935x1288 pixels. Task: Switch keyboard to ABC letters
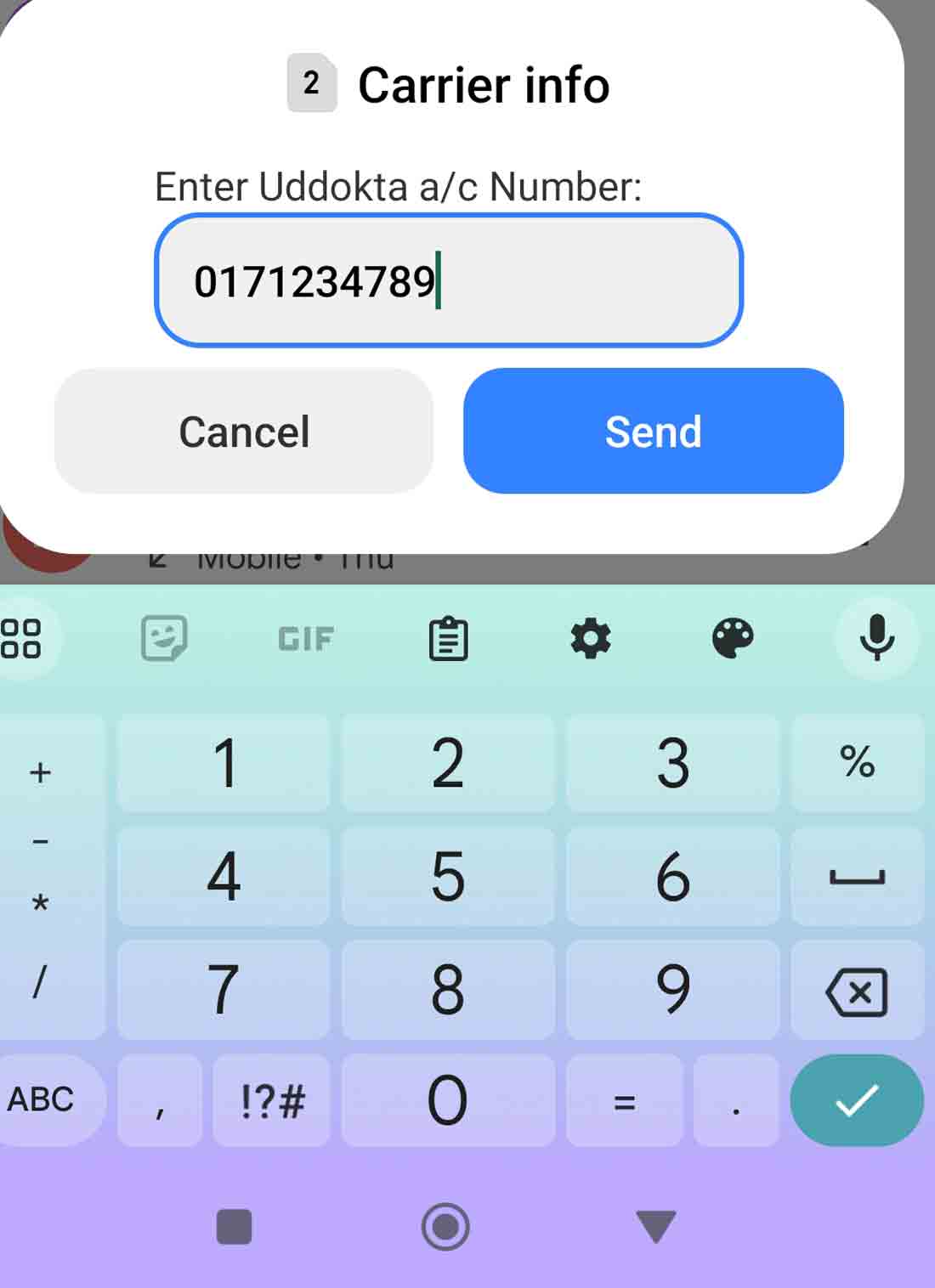(x=42, y=1100)
